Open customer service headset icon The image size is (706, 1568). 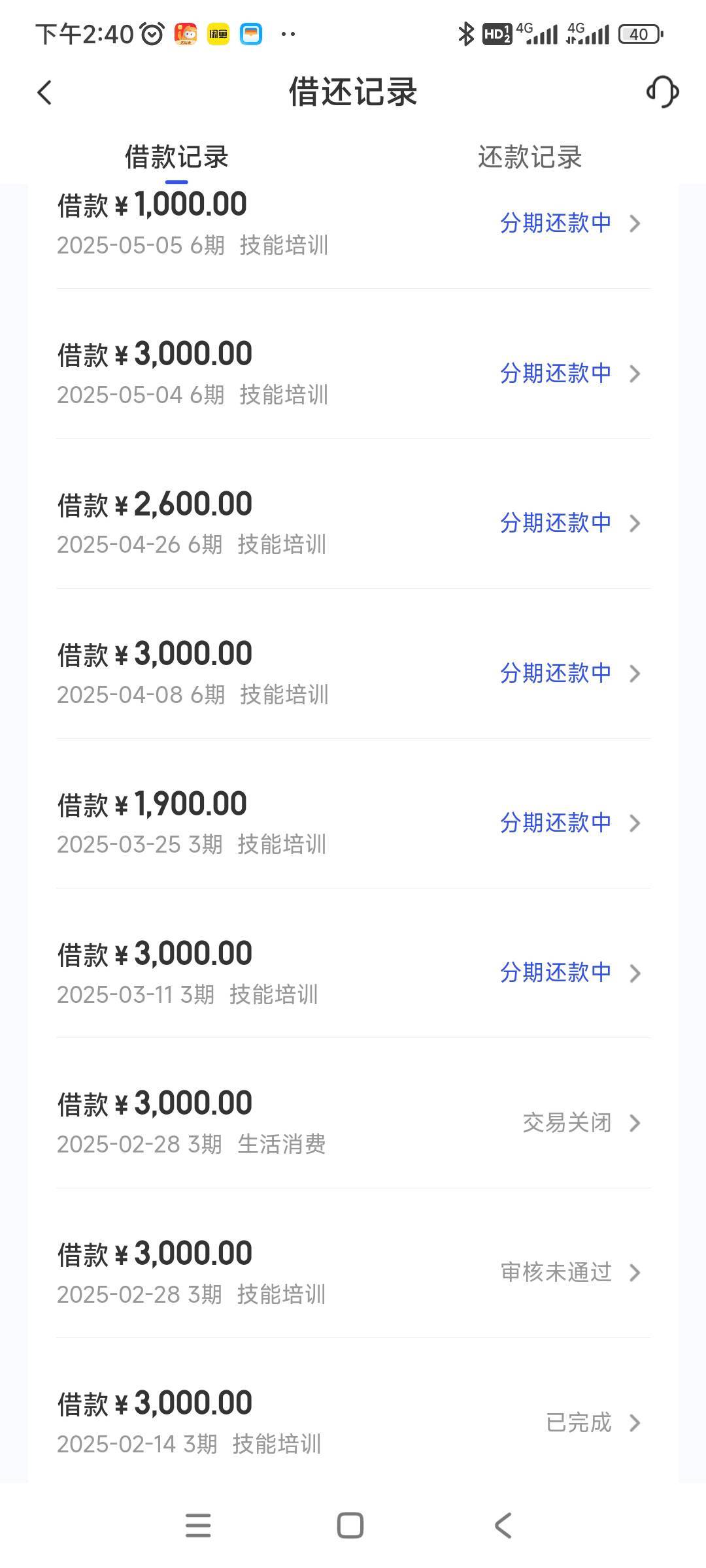pyautogui.click(x=662, y=91)
